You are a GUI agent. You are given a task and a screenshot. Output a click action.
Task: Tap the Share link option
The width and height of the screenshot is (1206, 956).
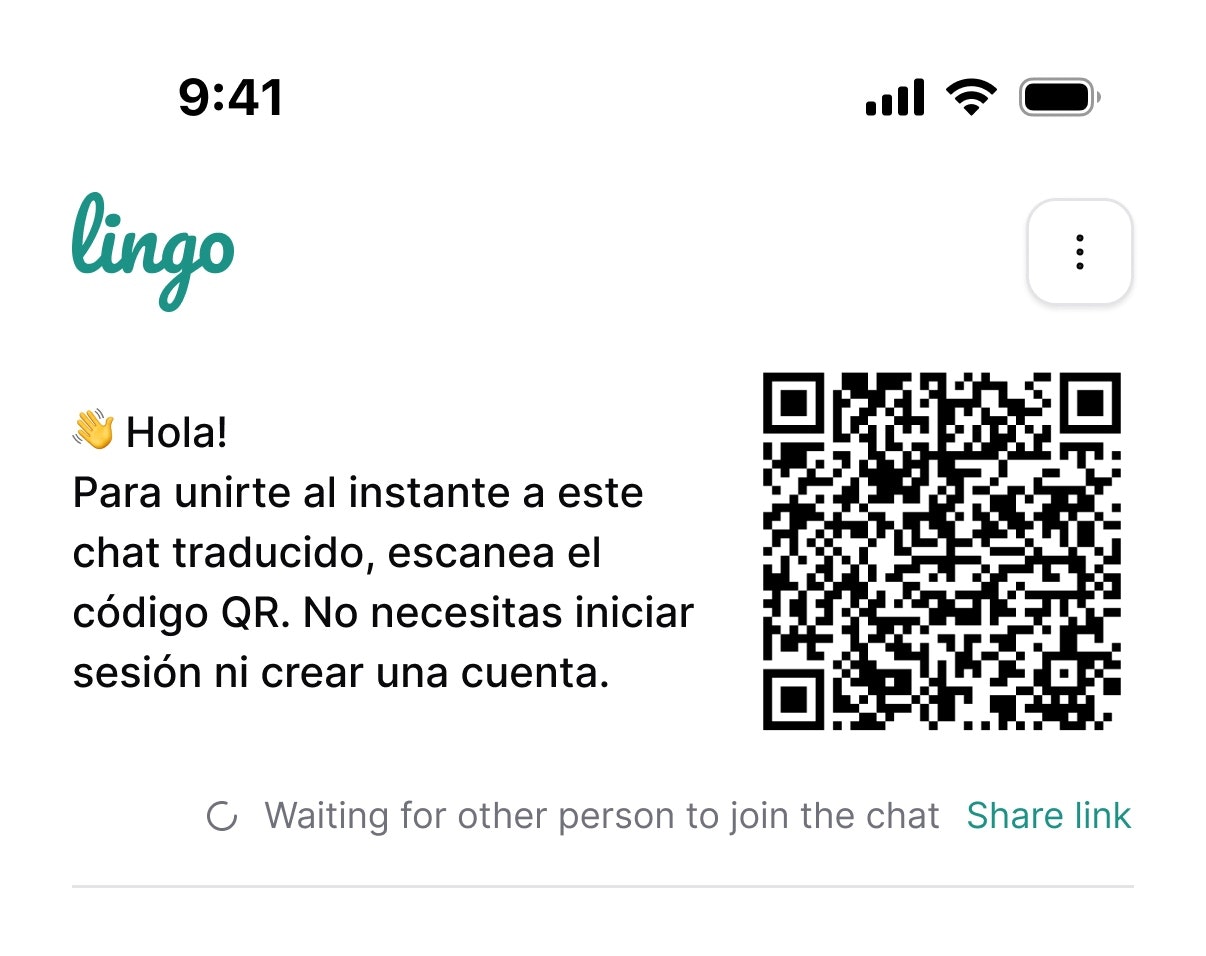[x=1048, y=816]
